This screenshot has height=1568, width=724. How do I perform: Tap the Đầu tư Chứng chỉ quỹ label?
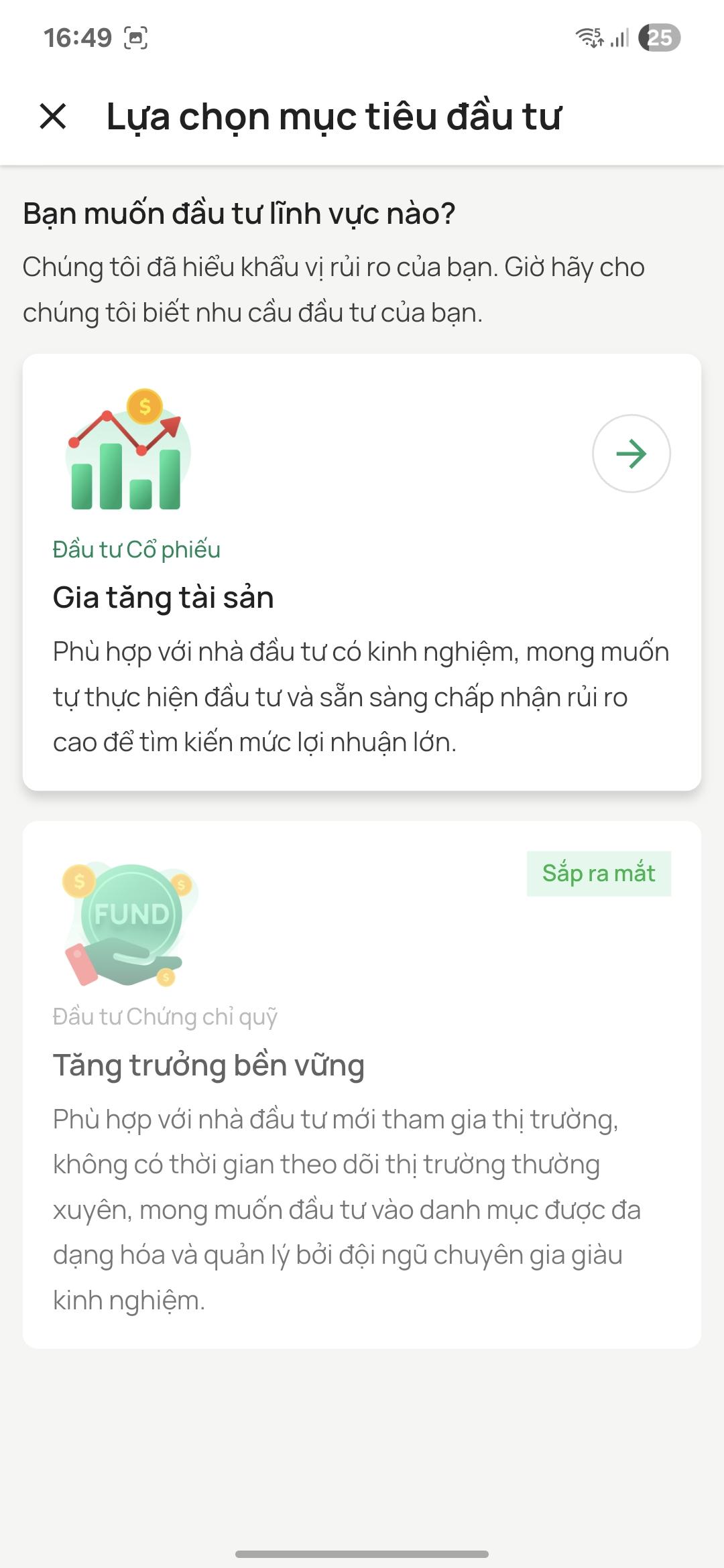point(165,1017)
